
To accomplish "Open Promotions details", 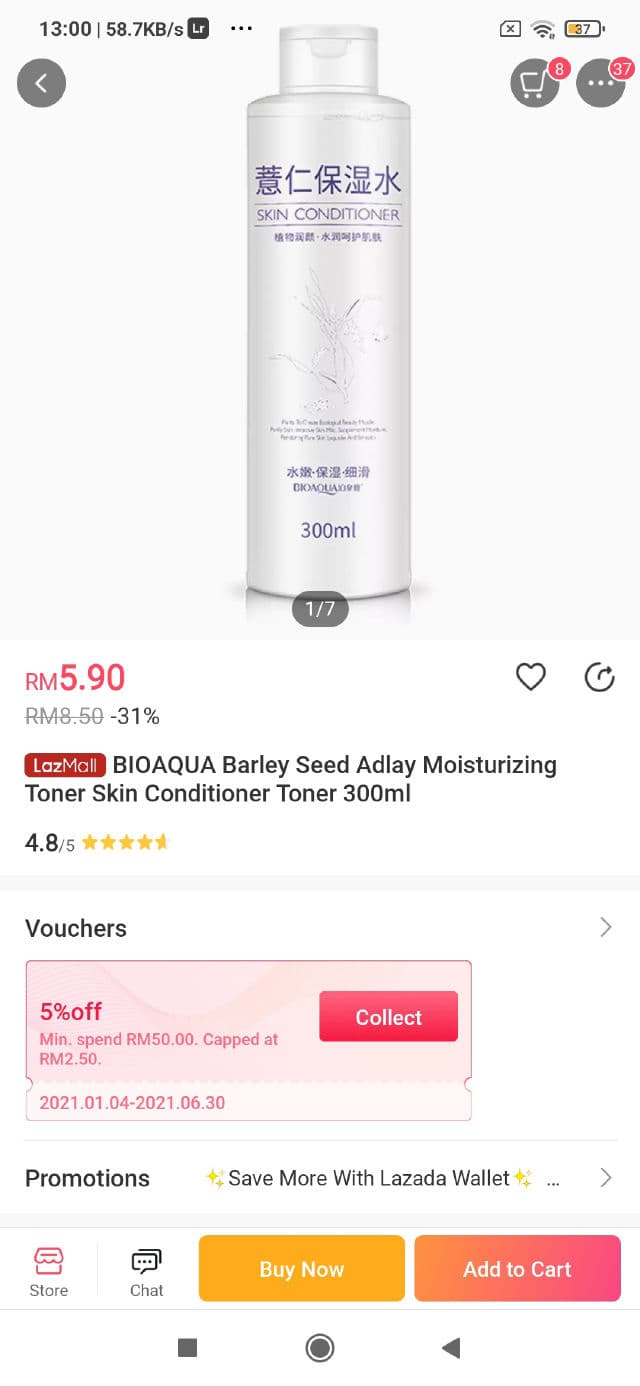I will coord(605,1177).
